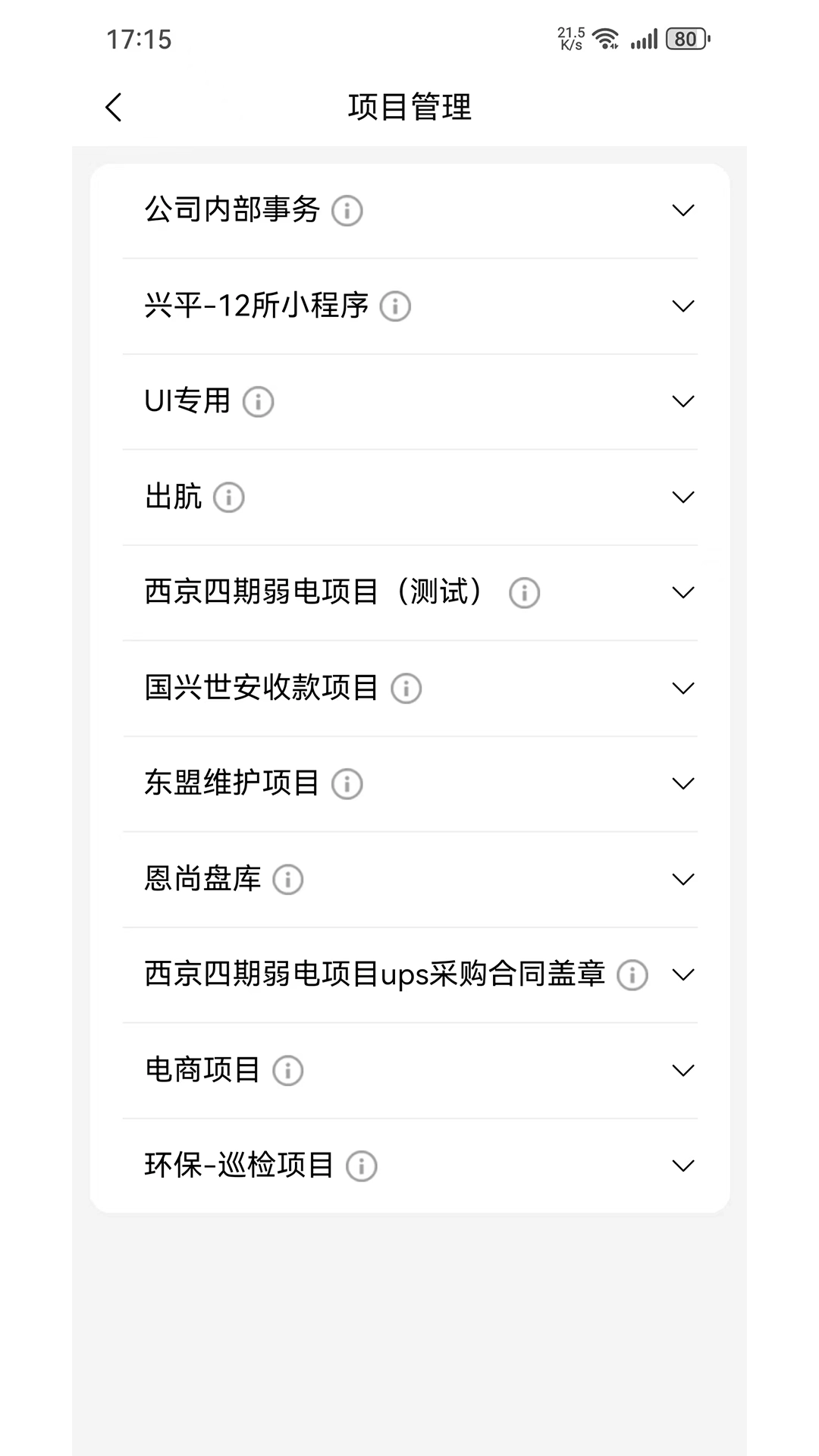
Task: Expand the 国兴世安收款项目 row
Action: (684, 689)
